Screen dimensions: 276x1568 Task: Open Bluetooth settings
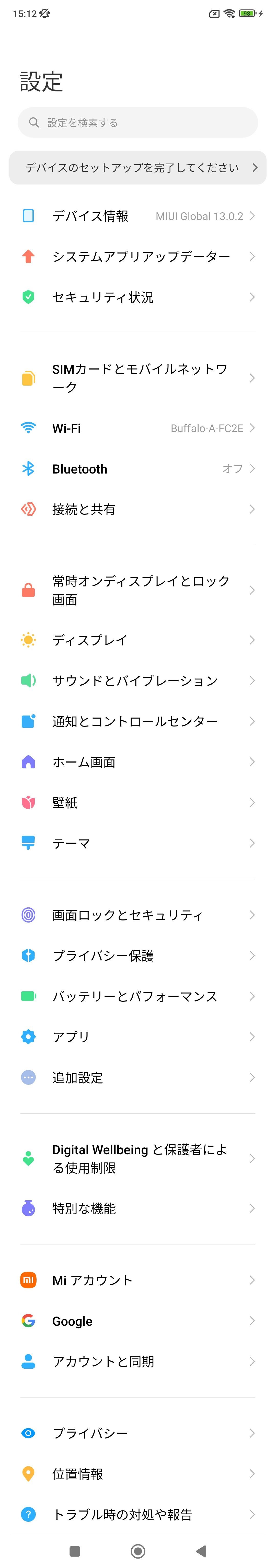[x=138, y=469]
